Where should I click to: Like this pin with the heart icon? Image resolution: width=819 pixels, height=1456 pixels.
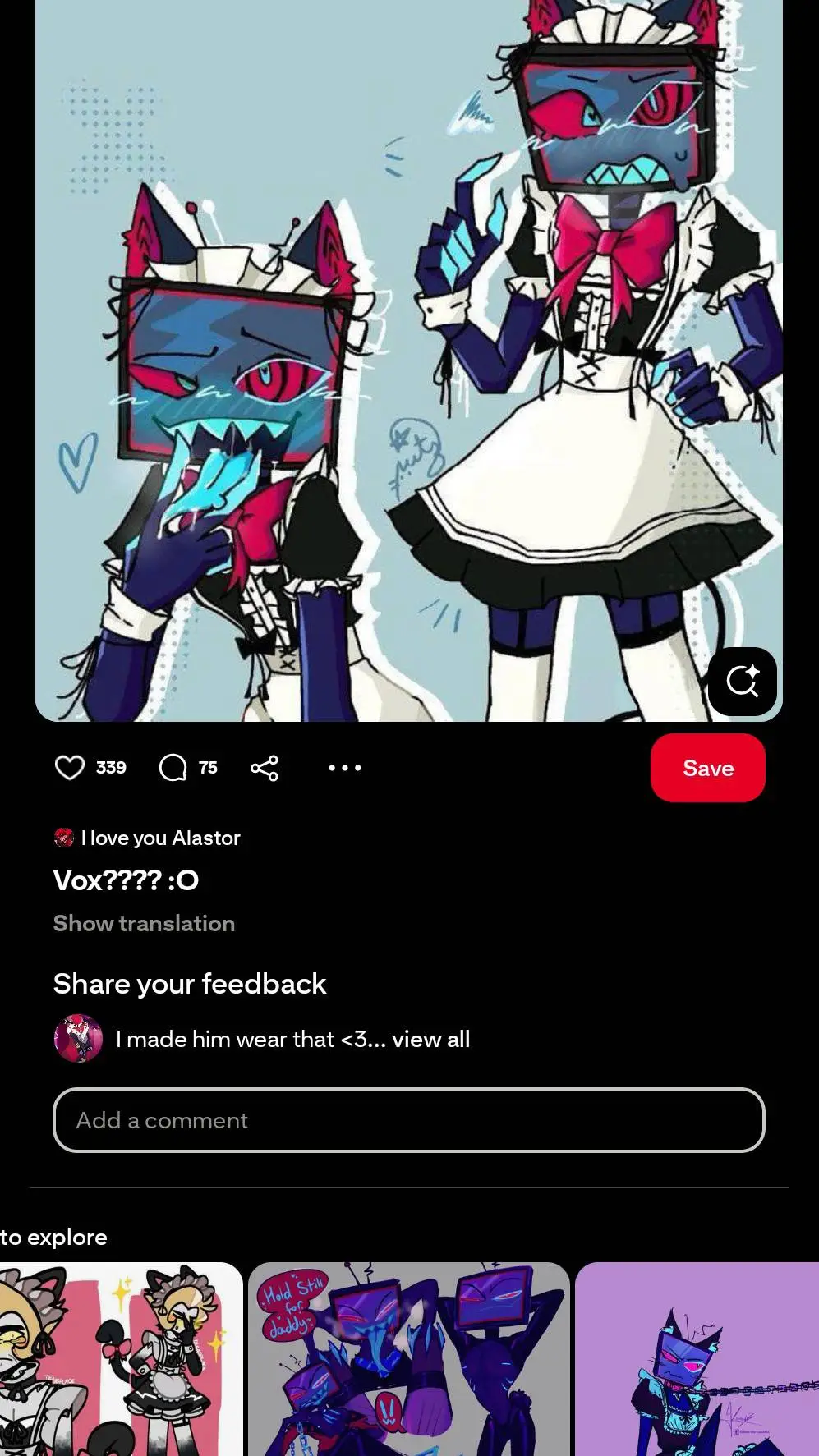[x=70, y=768]
